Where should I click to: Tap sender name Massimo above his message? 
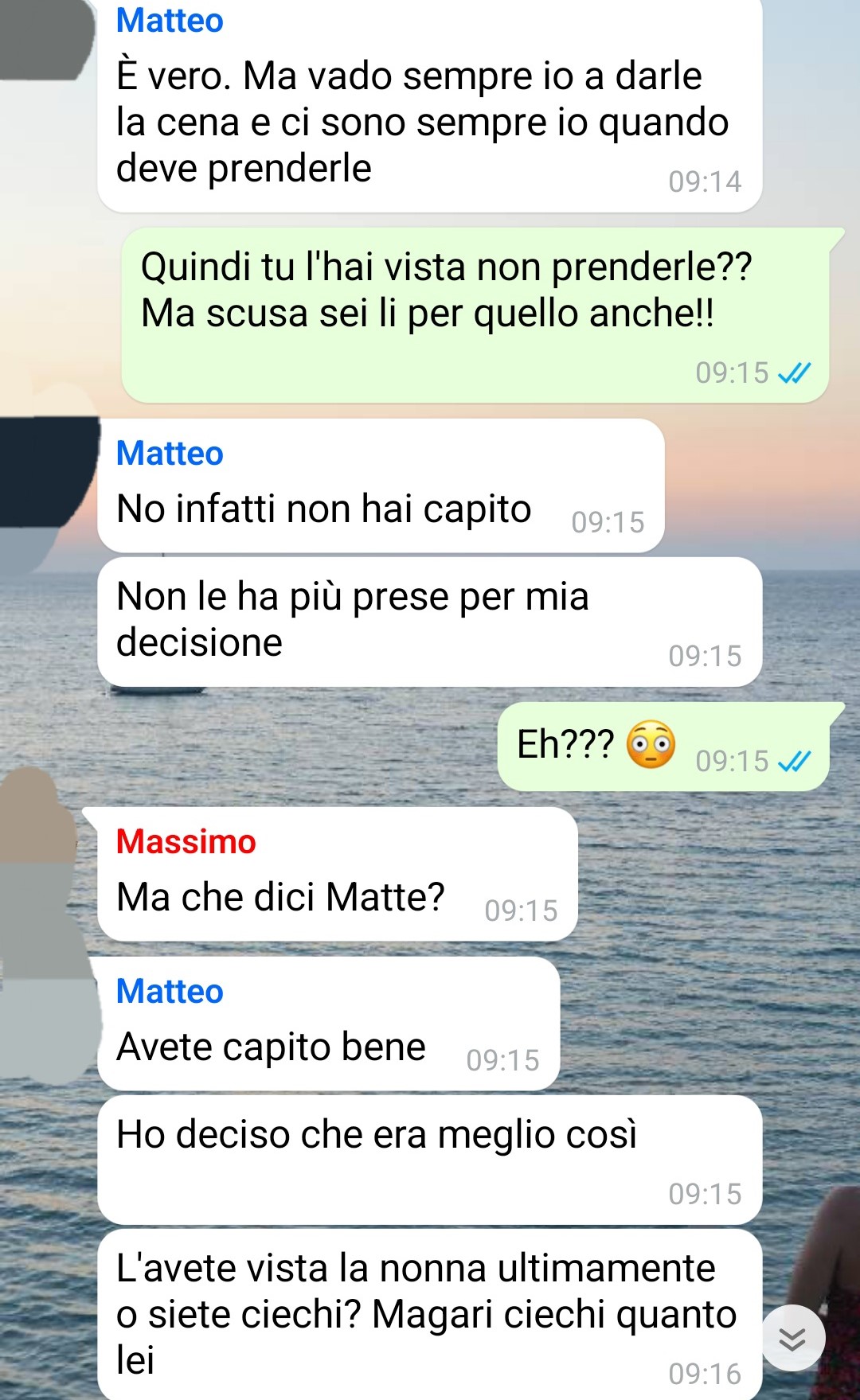click(x=186, y=841)
